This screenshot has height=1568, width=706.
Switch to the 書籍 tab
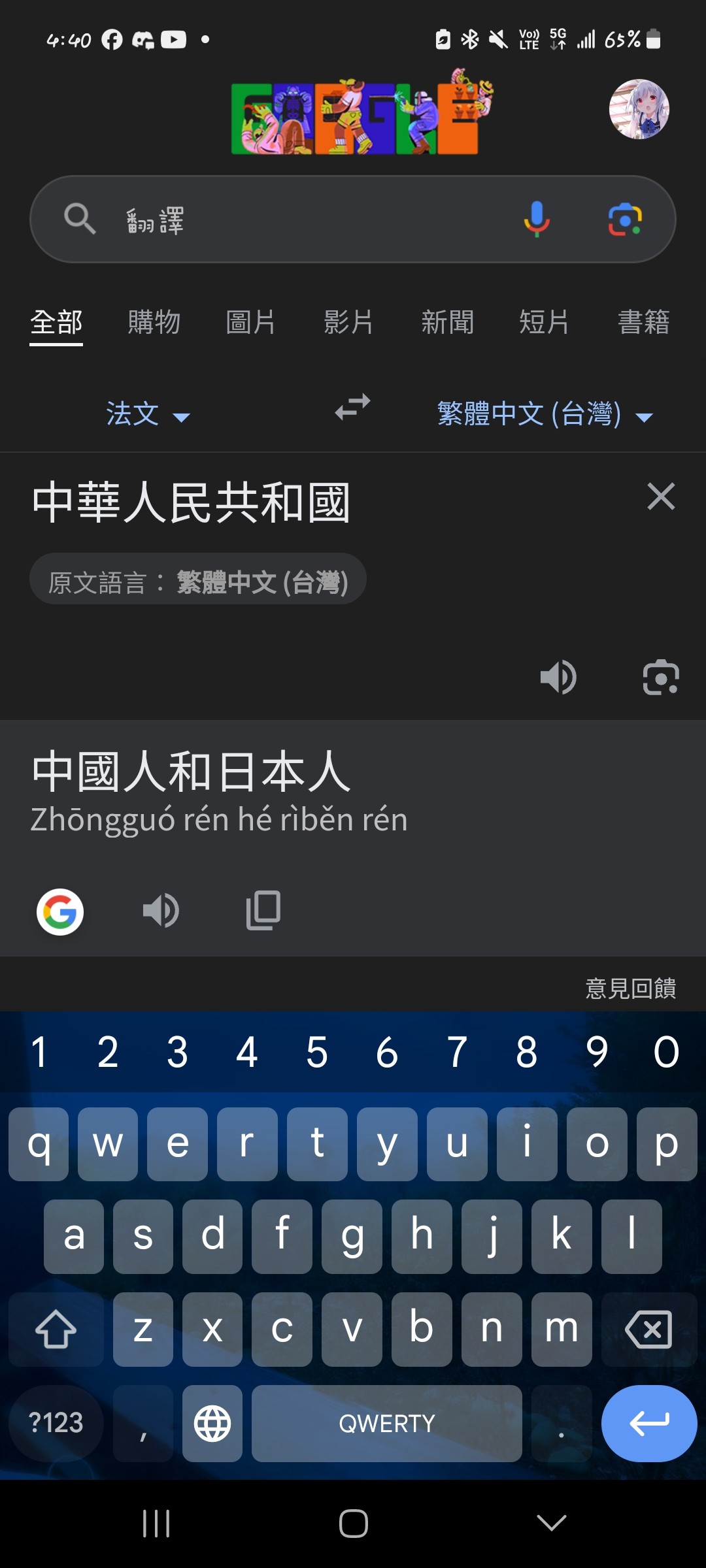[643, 322]
